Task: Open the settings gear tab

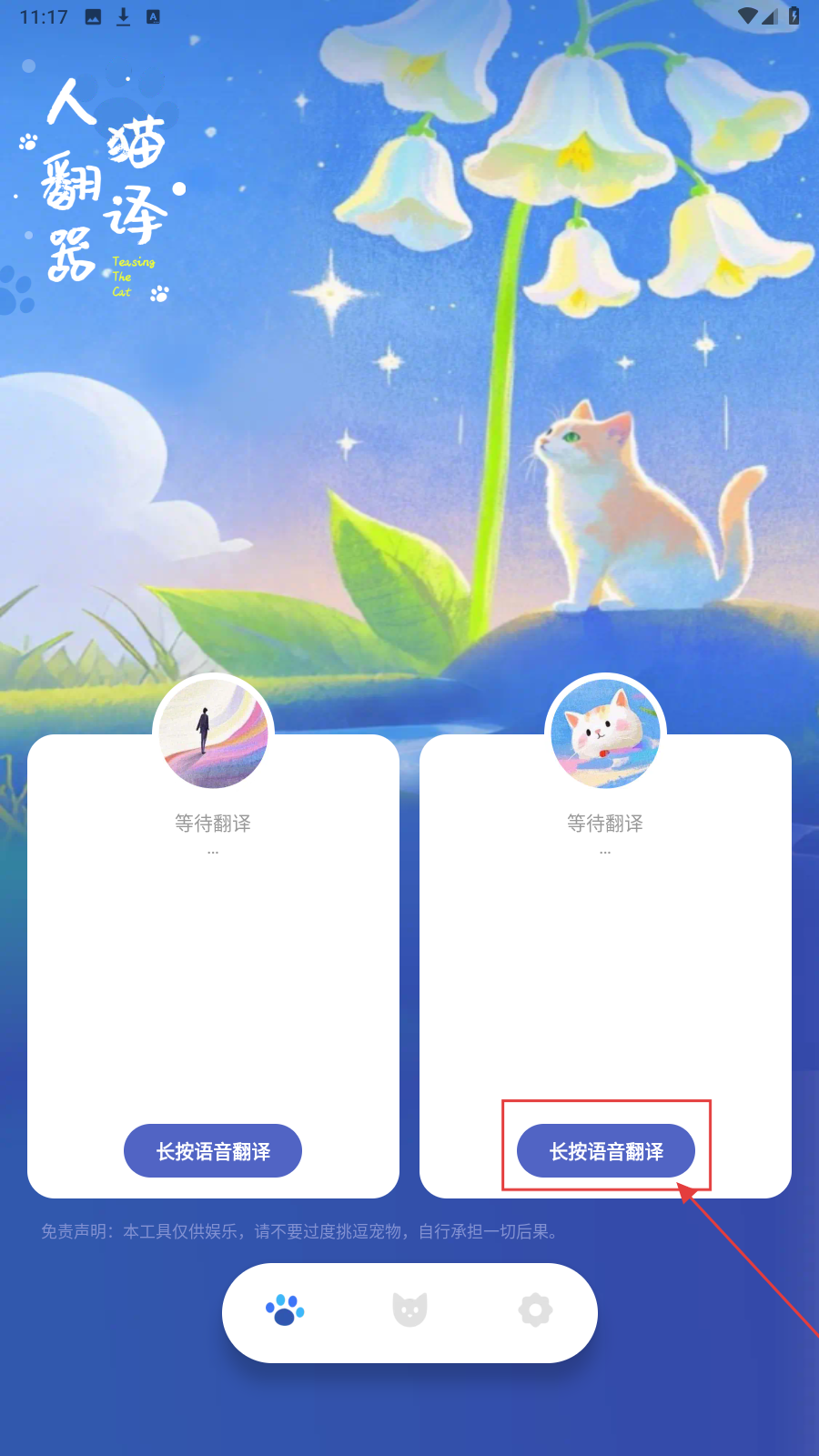Action: [535, 1311]
